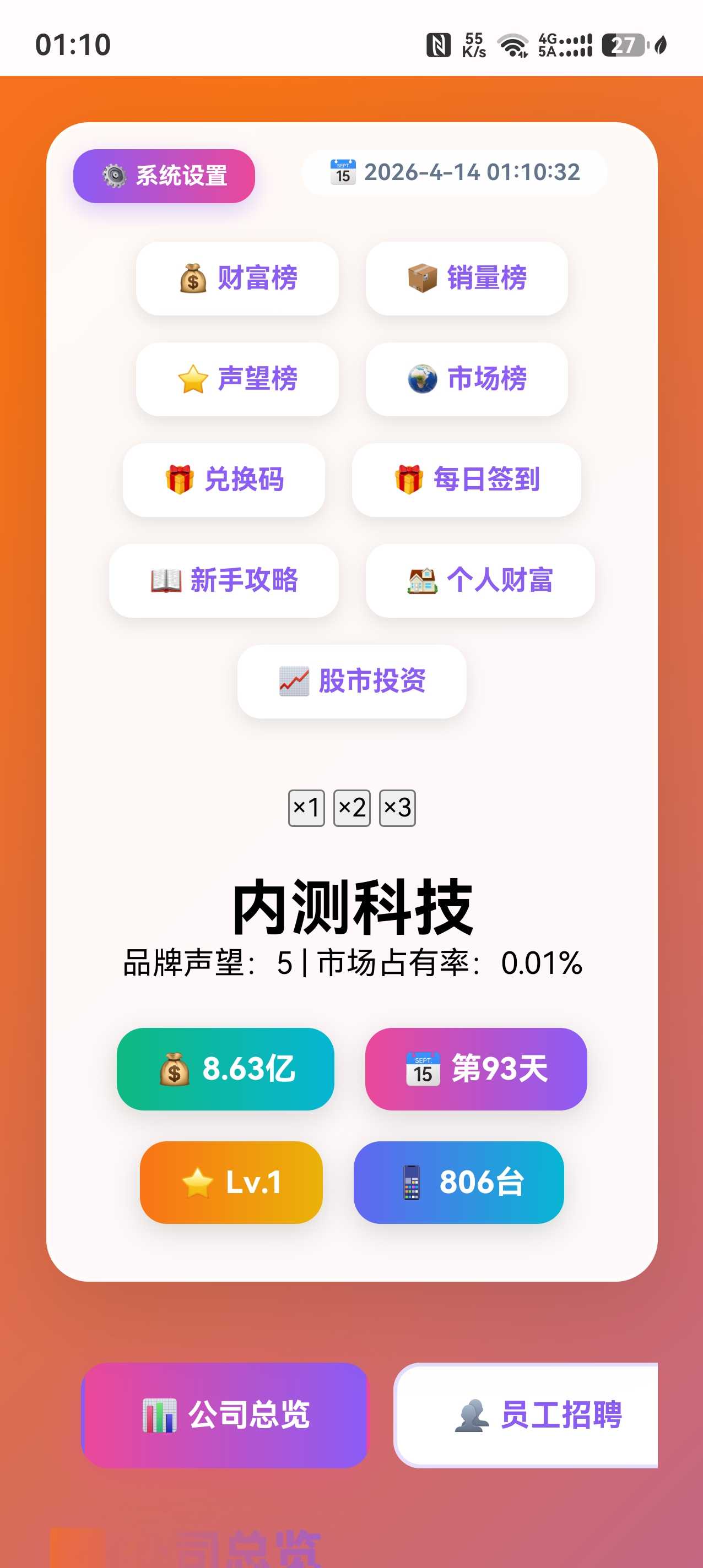The image size is (703, 1568).
Task: Show the 市场榜 market ranking
Action: tap(467, 379)
